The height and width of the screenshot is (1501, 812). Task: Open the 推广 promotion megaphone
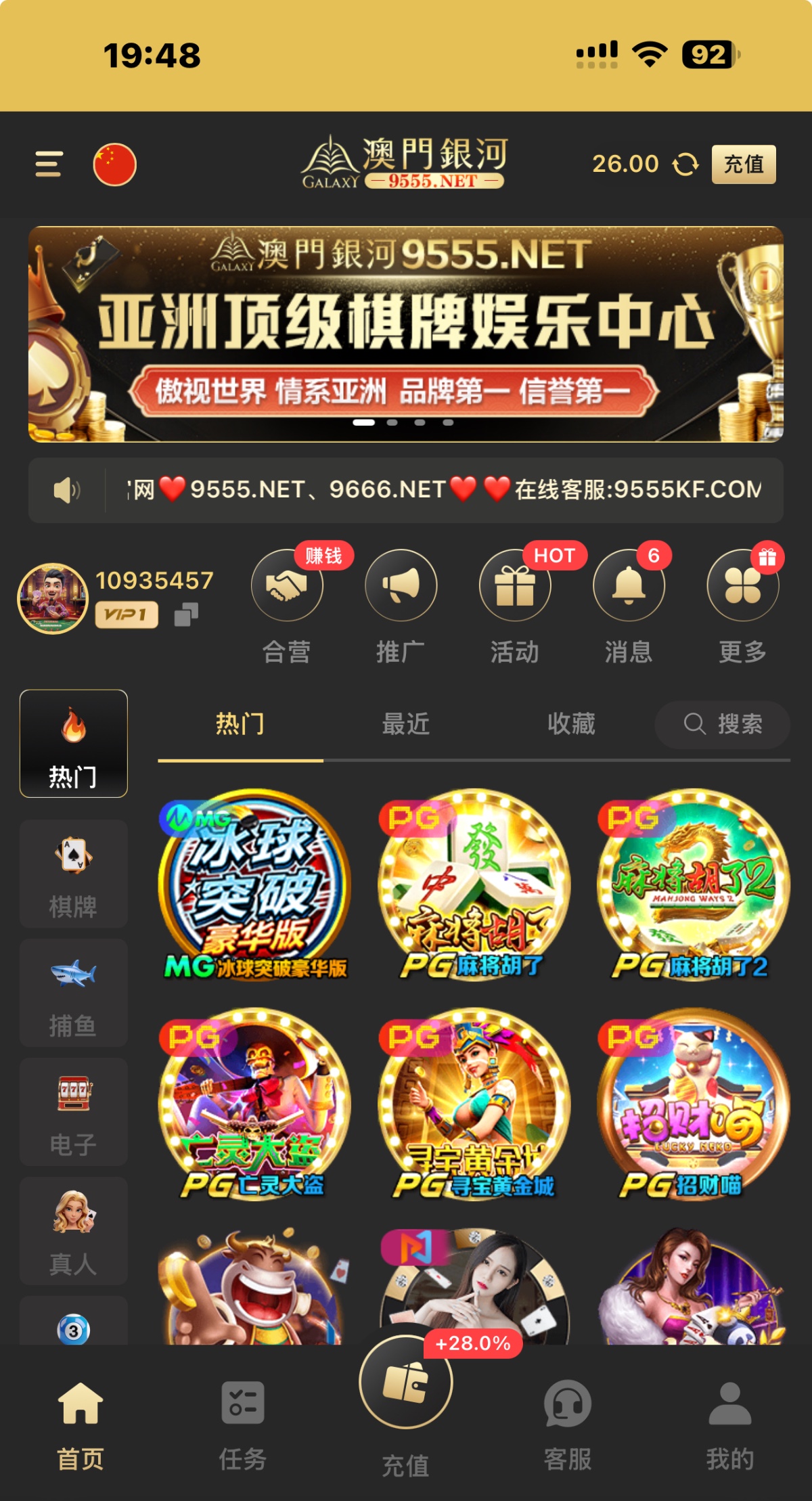(x=401, y=586)
